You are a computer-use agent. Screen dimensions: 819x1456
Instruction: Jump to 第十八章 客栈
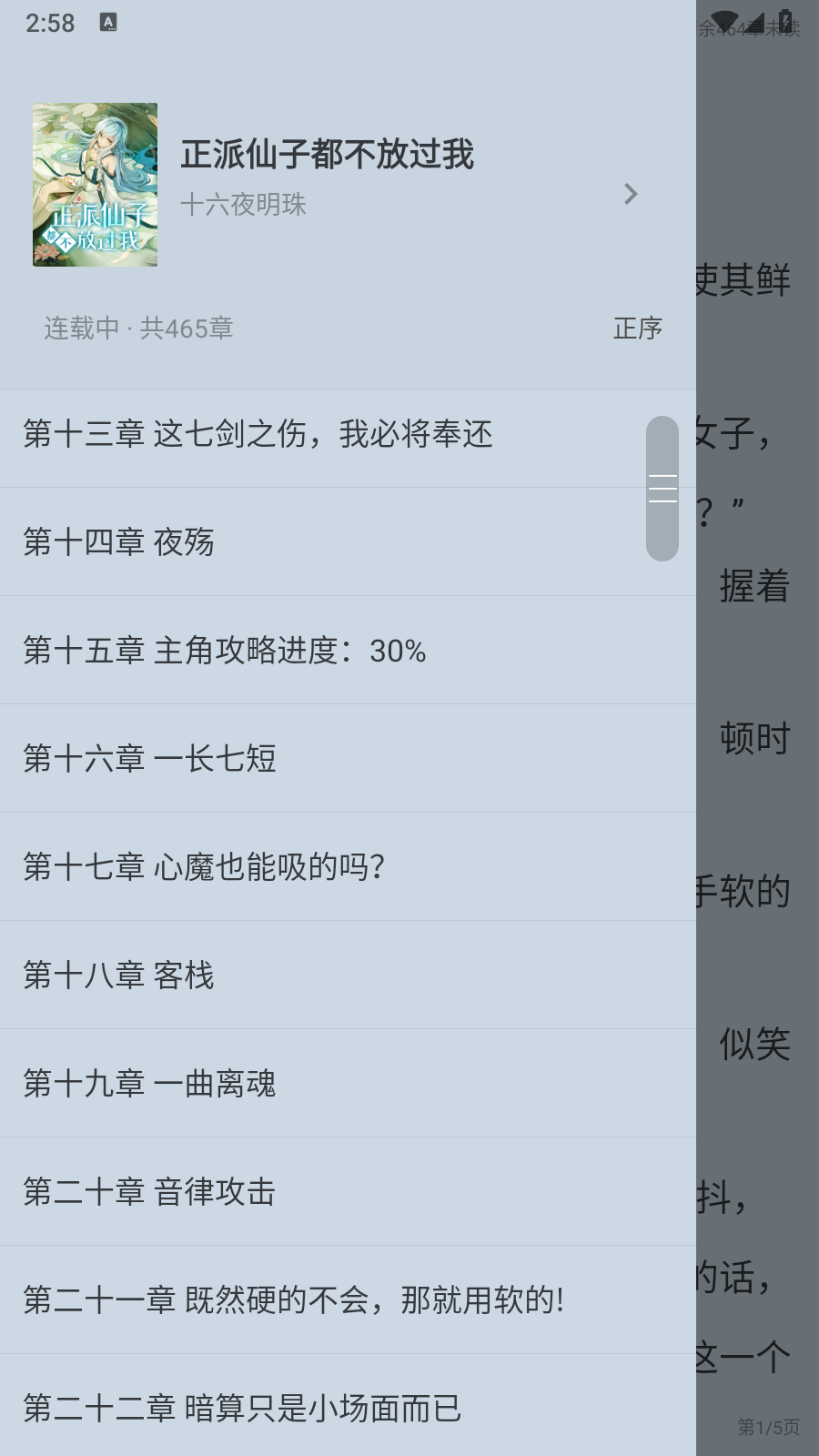348,976
